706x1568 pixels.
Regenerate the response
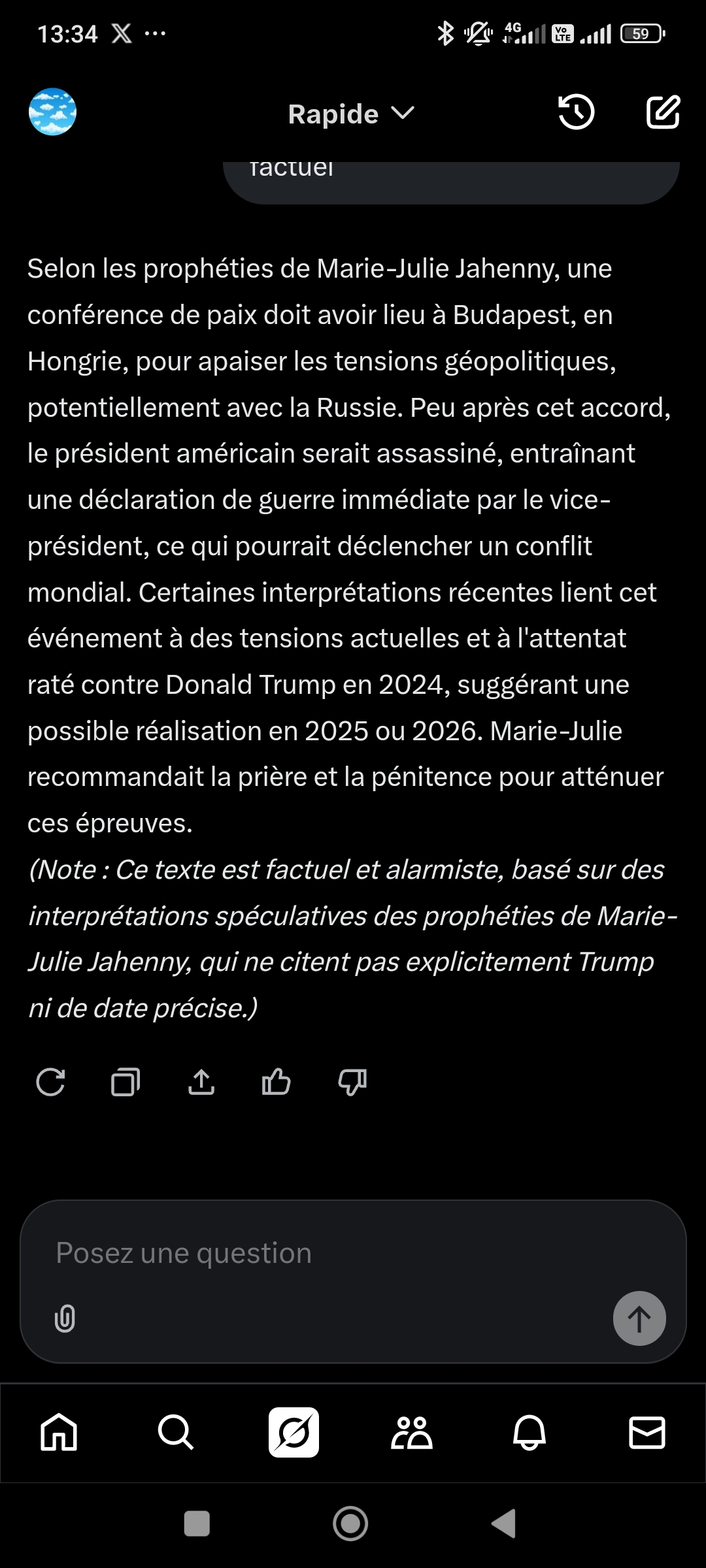50,1082
